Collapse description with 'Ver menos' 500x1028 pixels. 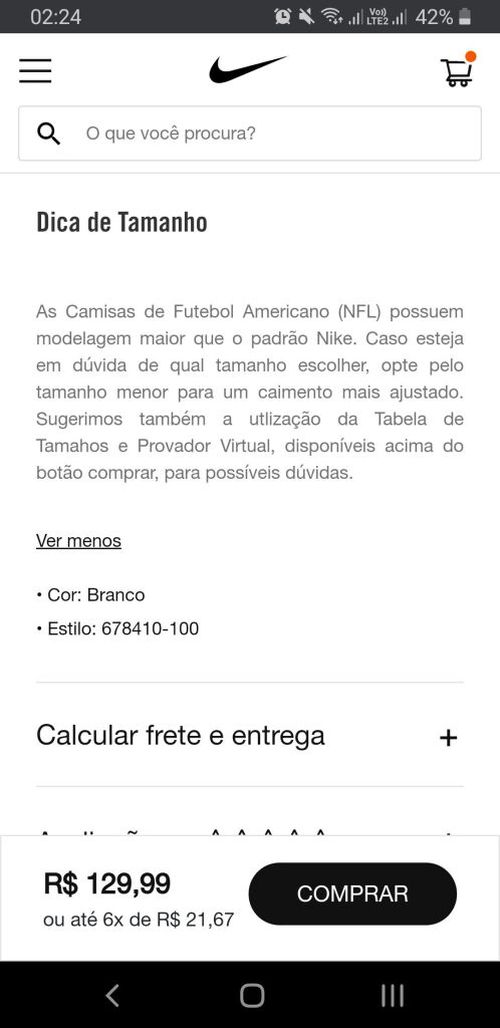79,541
